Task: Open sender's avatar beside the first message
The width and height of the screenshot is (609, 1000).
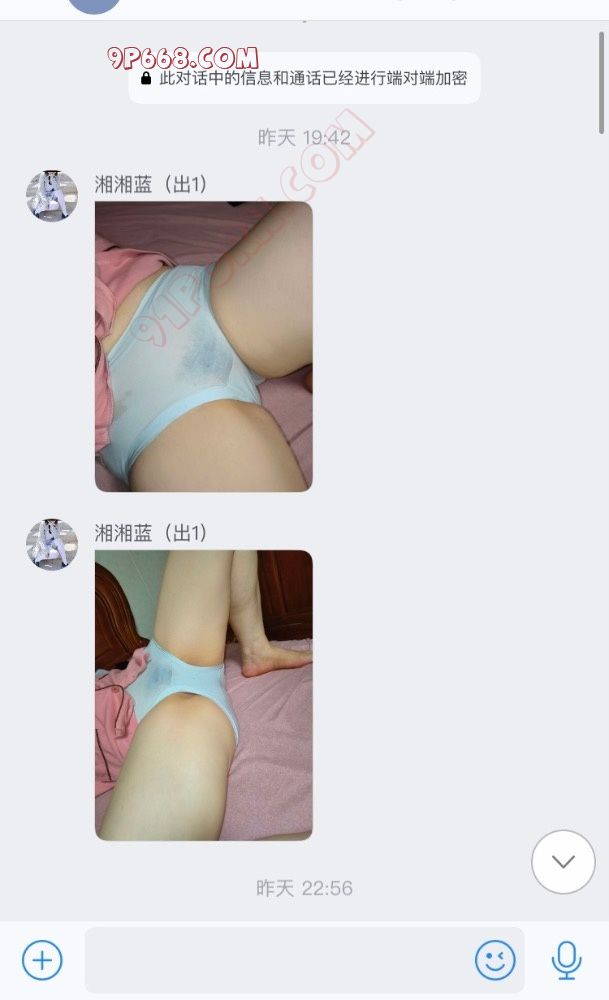Action: click(x=52, y=196)
